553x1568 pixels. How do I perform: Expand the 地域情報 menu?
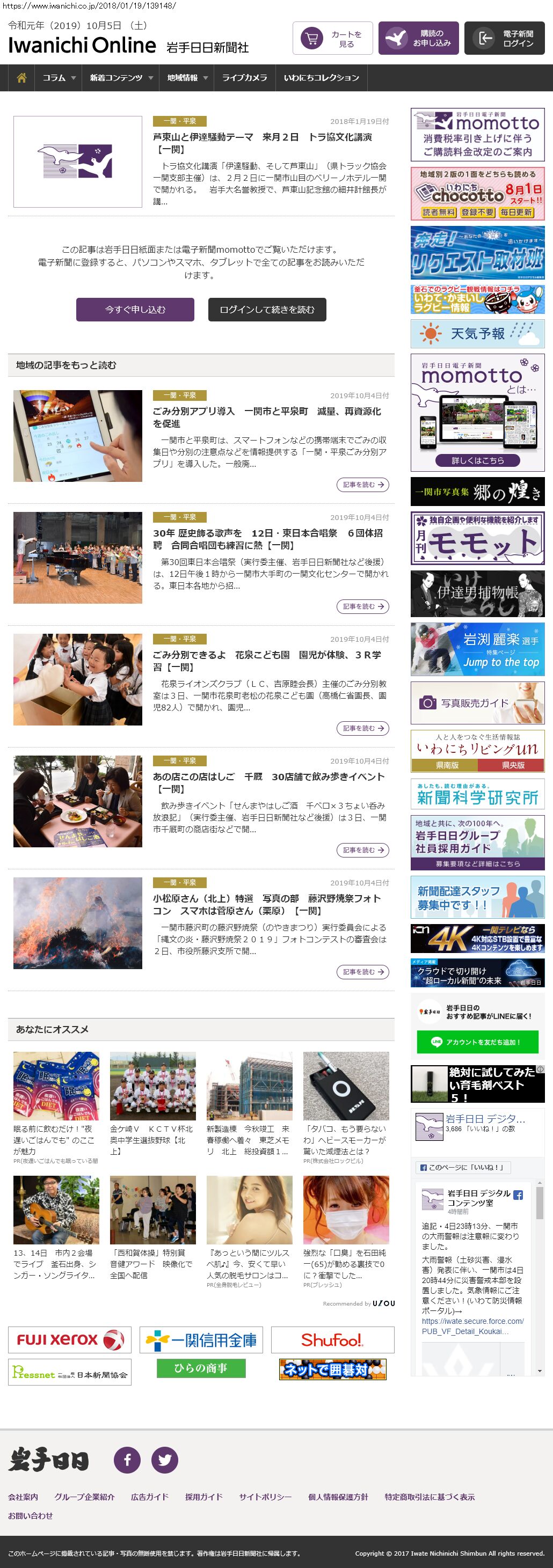(187, 78)
